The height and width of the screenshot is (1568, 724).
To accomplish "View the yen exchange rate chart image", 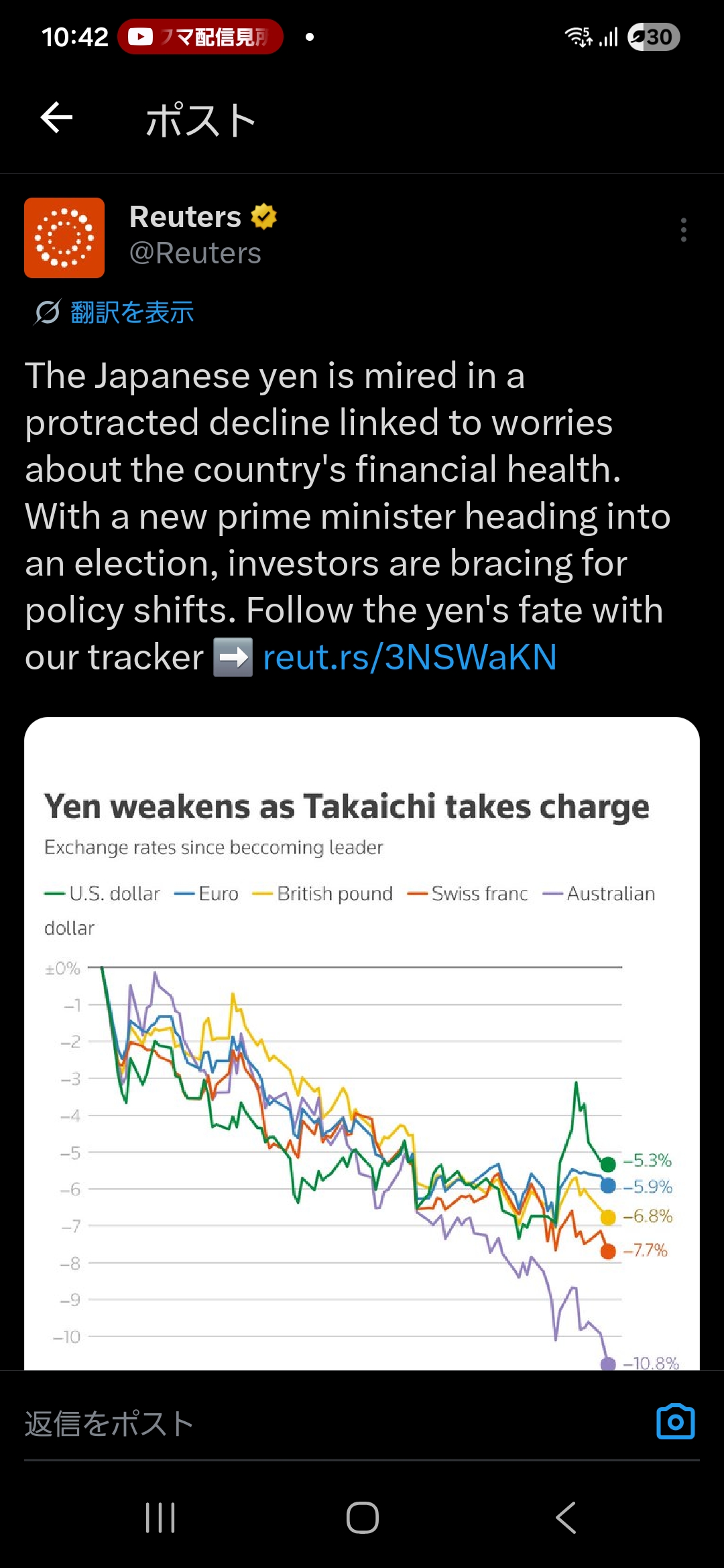I will (x=362, y=1072).
